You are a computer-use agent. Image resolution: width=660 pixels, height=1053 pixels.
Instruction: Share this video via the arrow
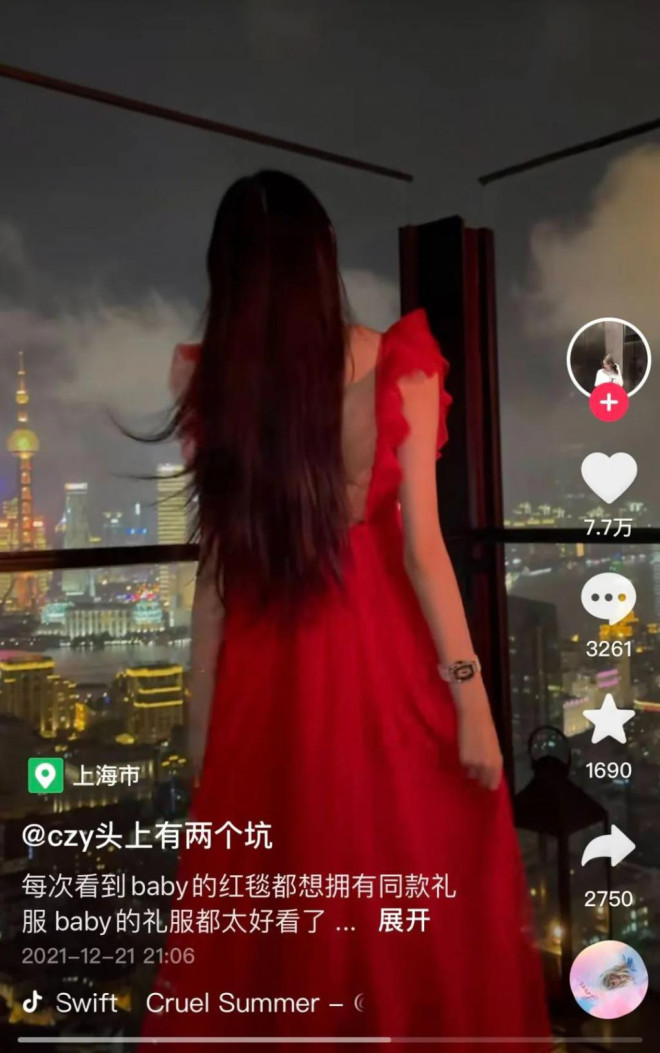[x=608, y=847]
